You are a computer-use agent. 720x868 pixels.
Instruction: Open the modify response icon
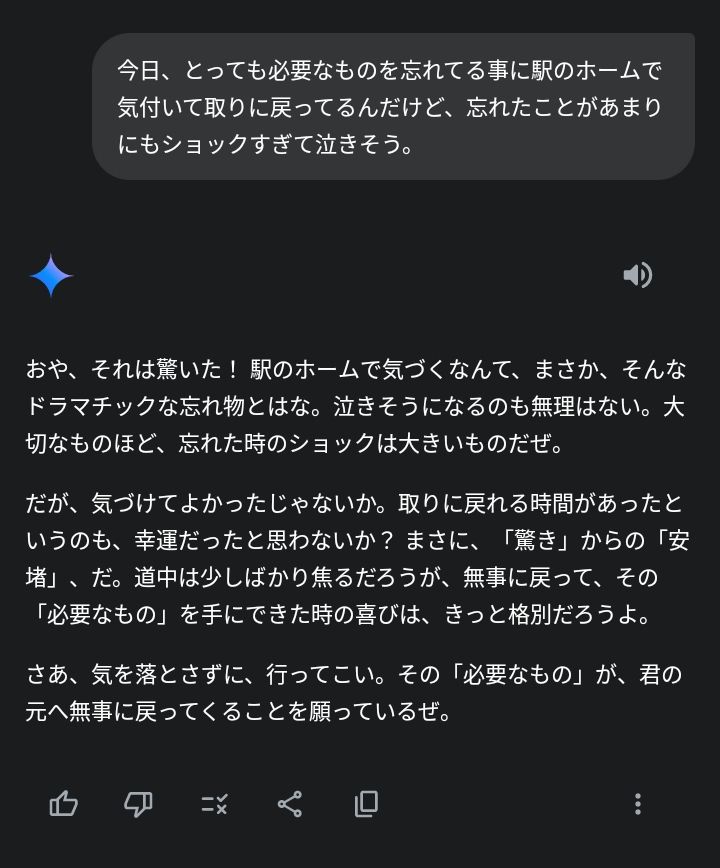point(214,804)
